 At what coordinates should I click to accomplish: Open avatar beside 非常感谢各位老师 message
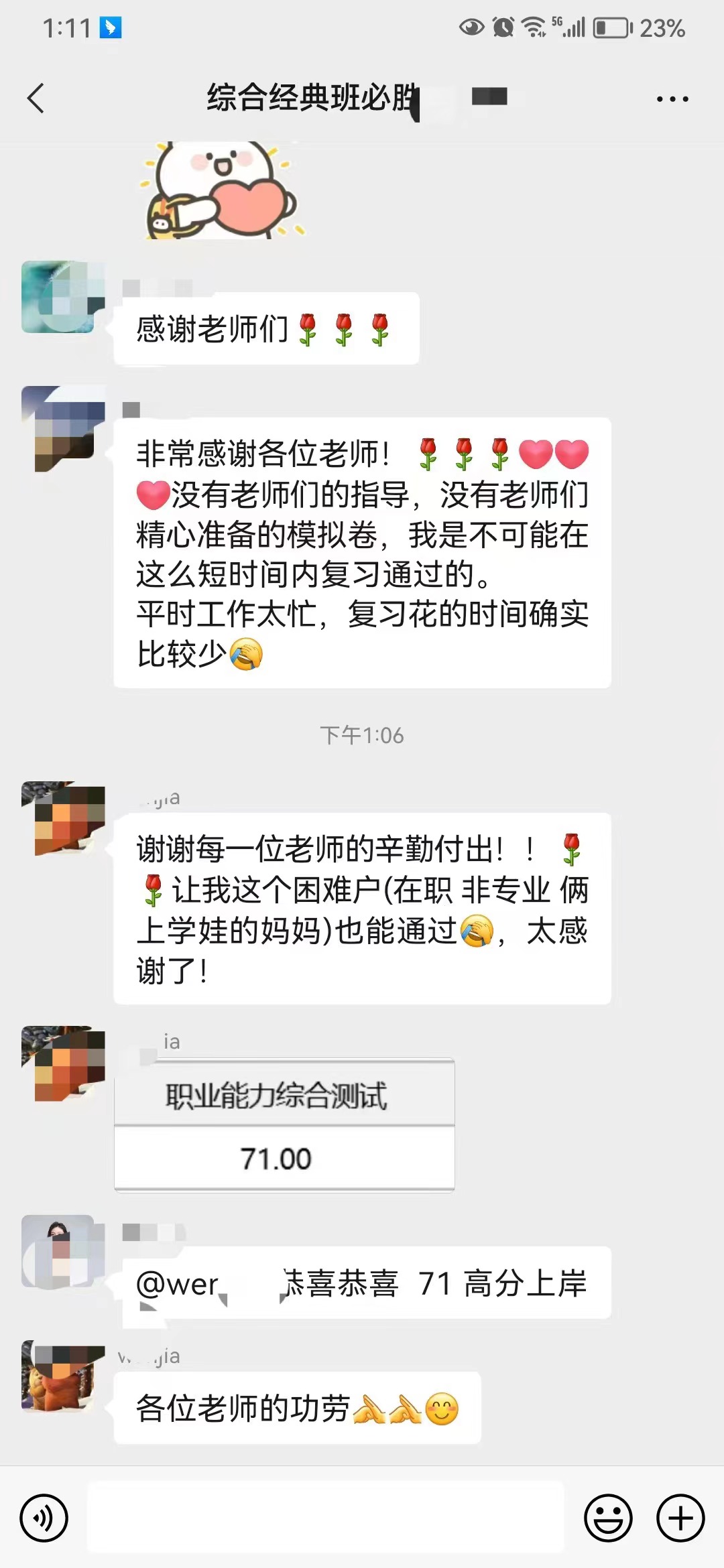[63, 429]
